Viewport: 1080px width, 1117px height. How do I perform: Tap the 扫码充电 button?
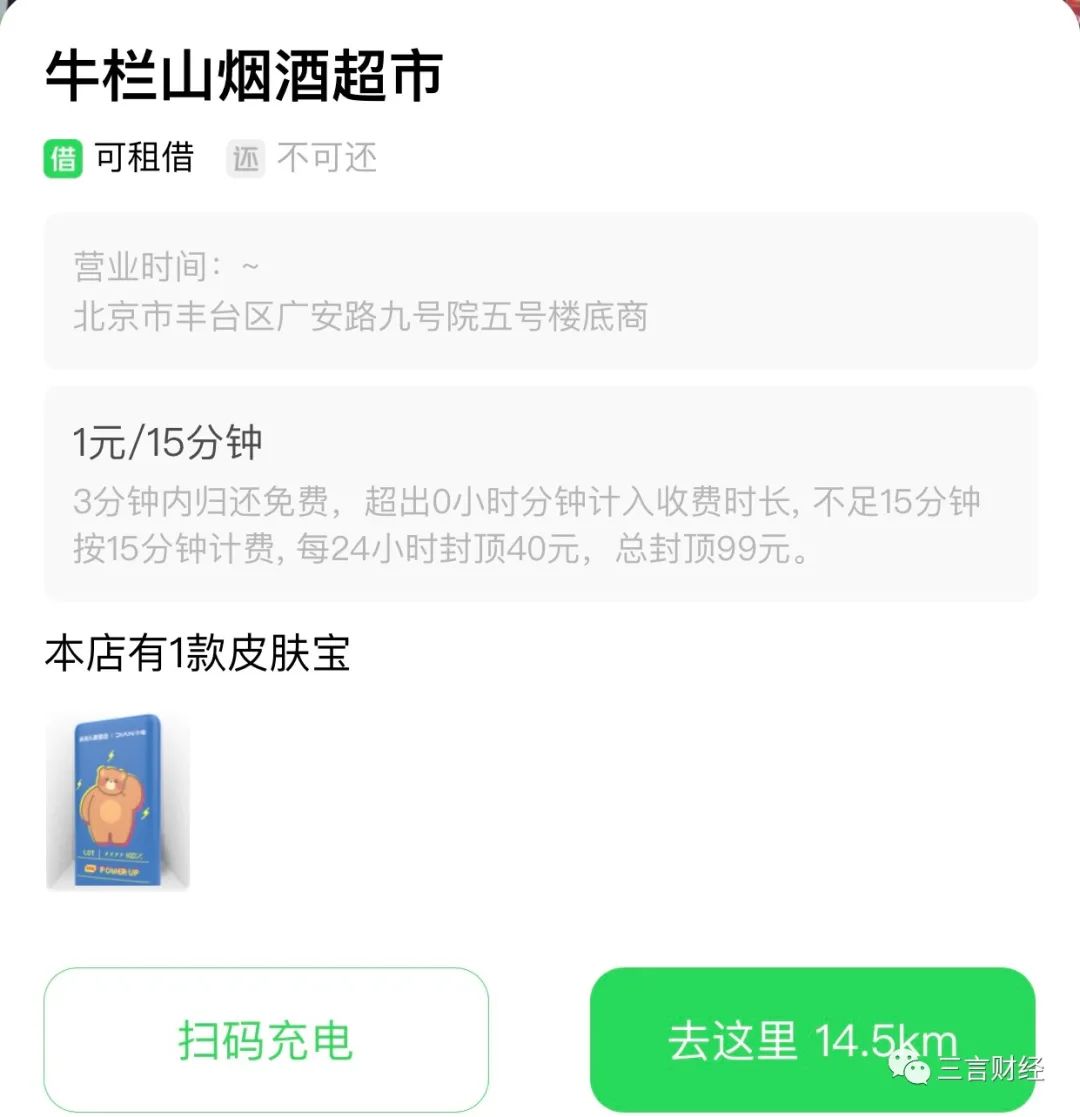click(266, 1040)
